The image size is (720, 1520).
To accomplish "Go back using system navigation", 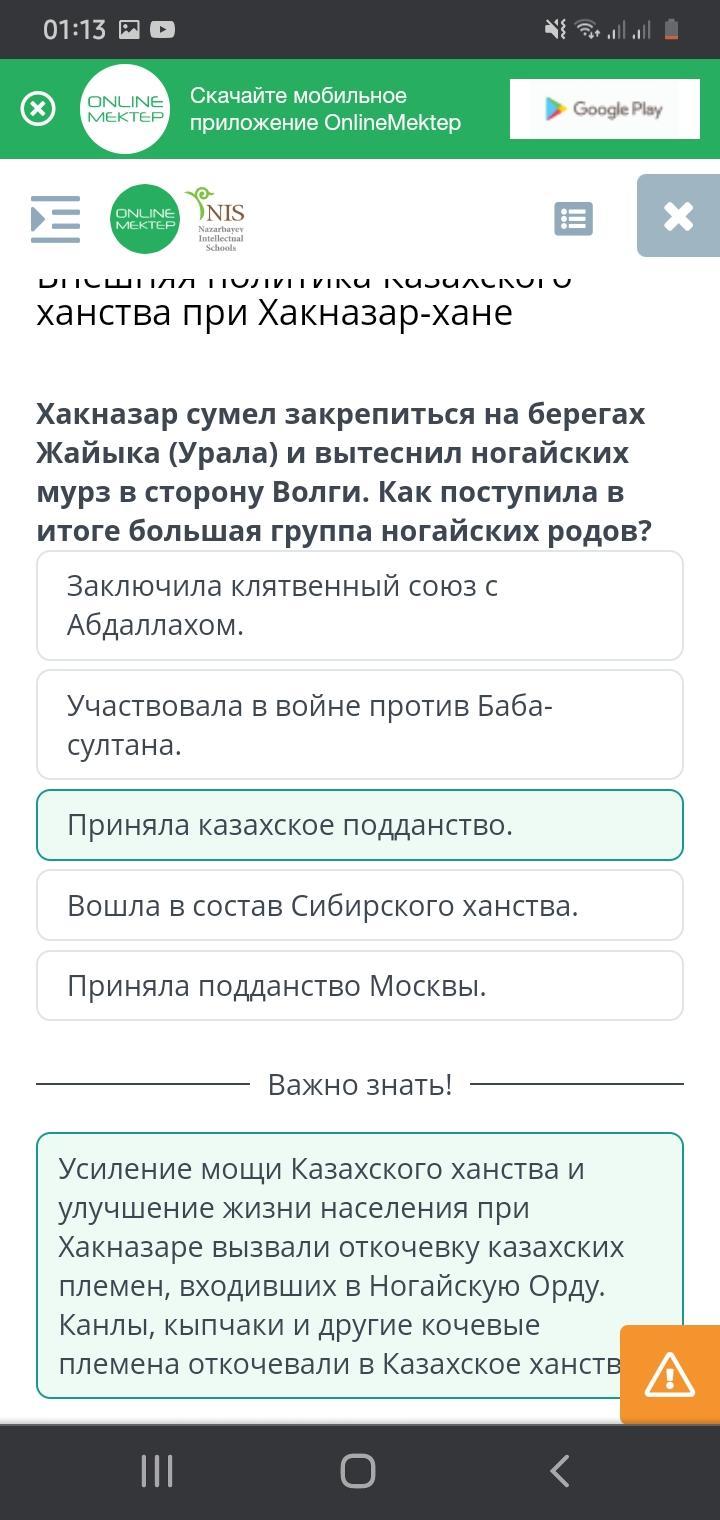I will (x=560, y=1471).
